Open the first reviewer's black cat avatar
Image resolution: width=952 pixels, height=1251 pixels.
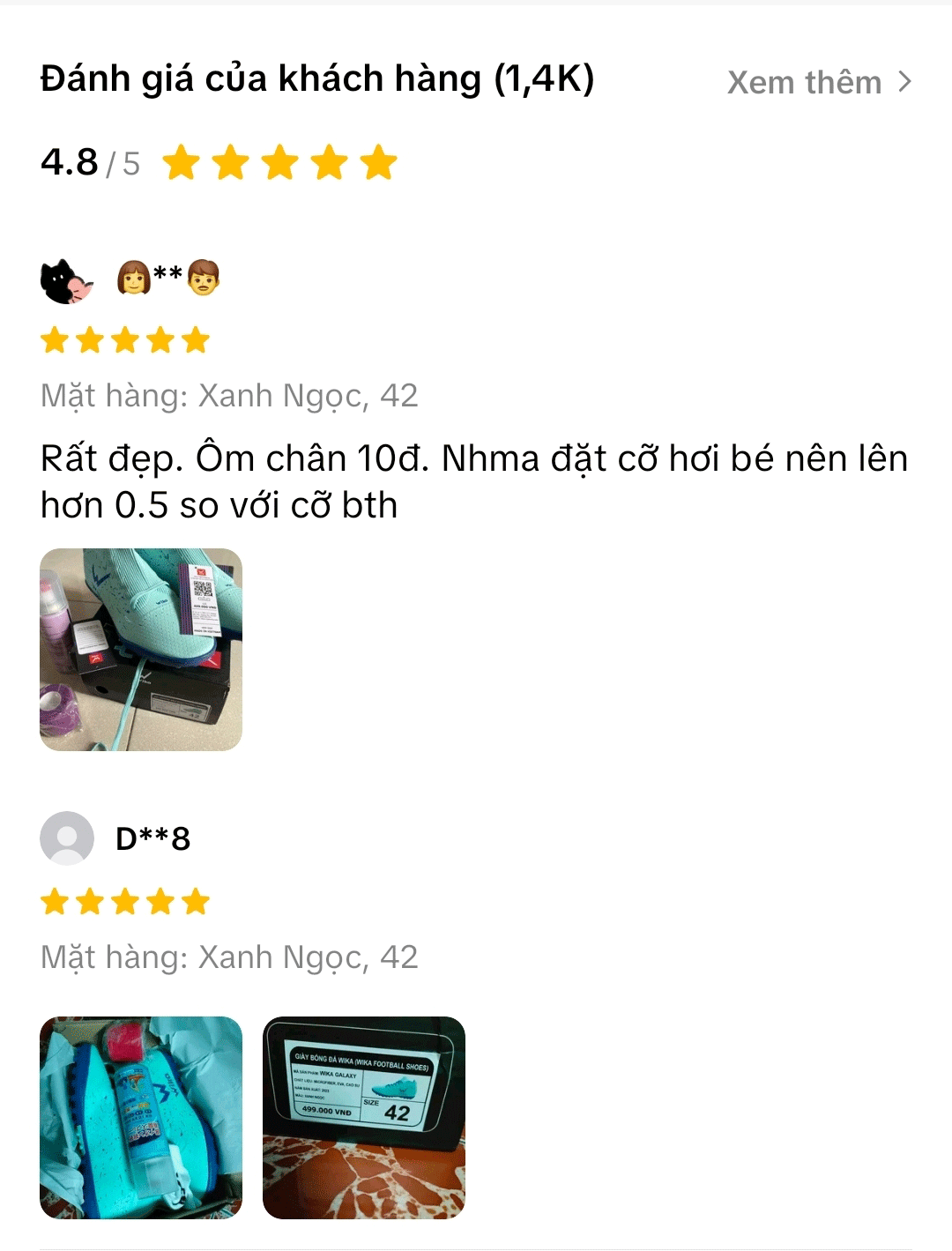(66, 281)
